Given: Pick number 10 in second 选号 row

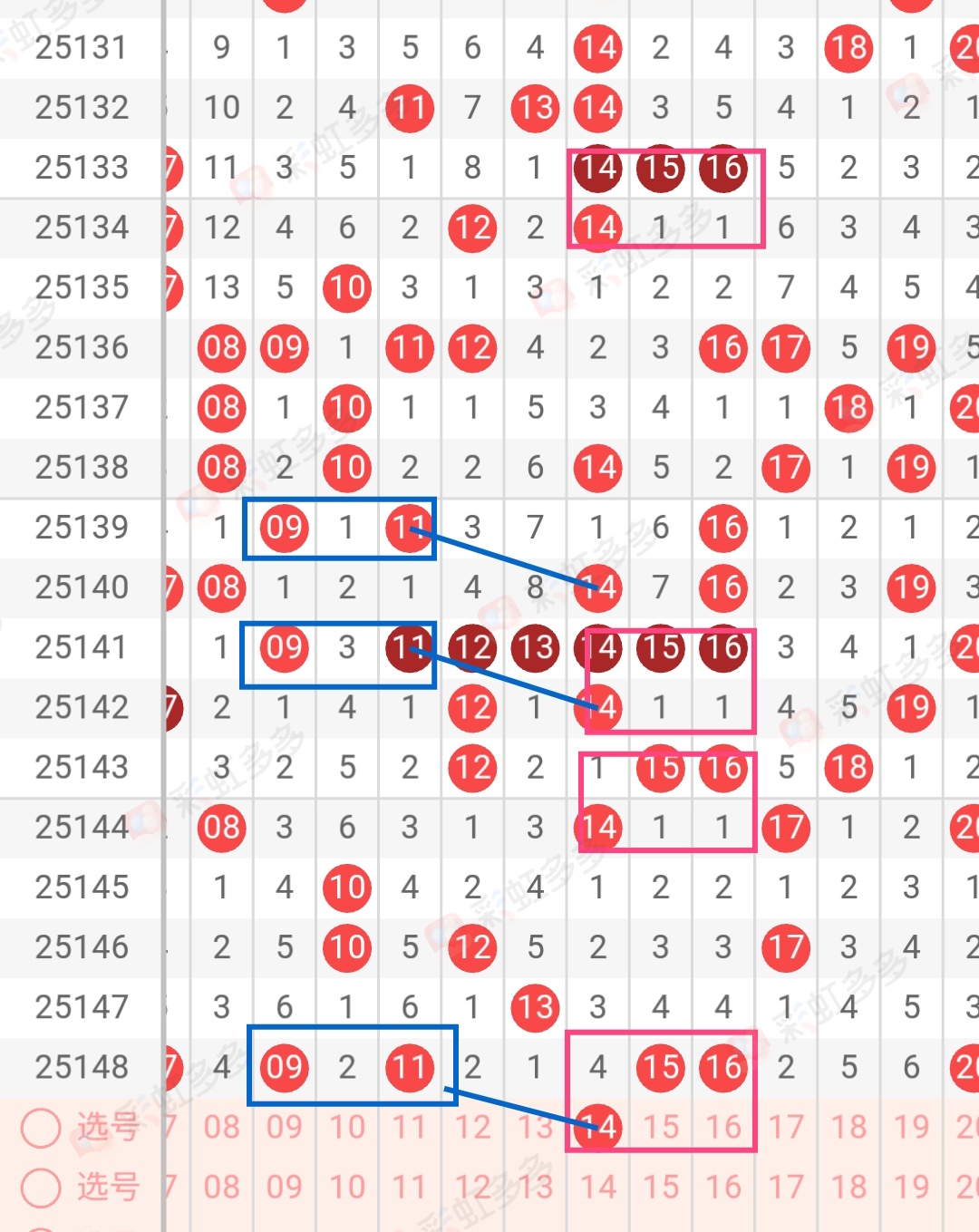Looking at the screenshot, I should tap(347, 1188).
